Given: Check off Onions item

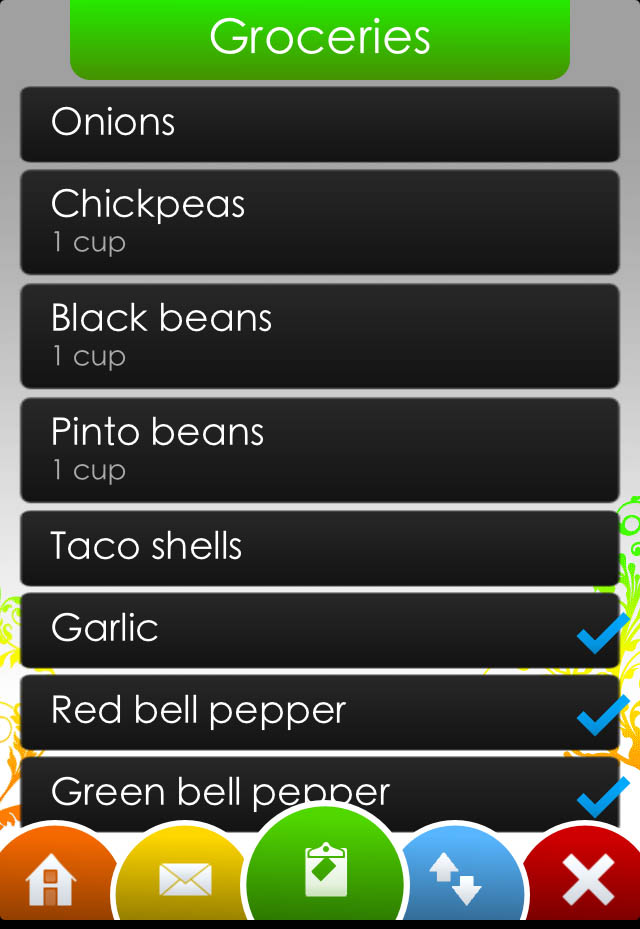Looking at the screenshot, I should [320, 124].
